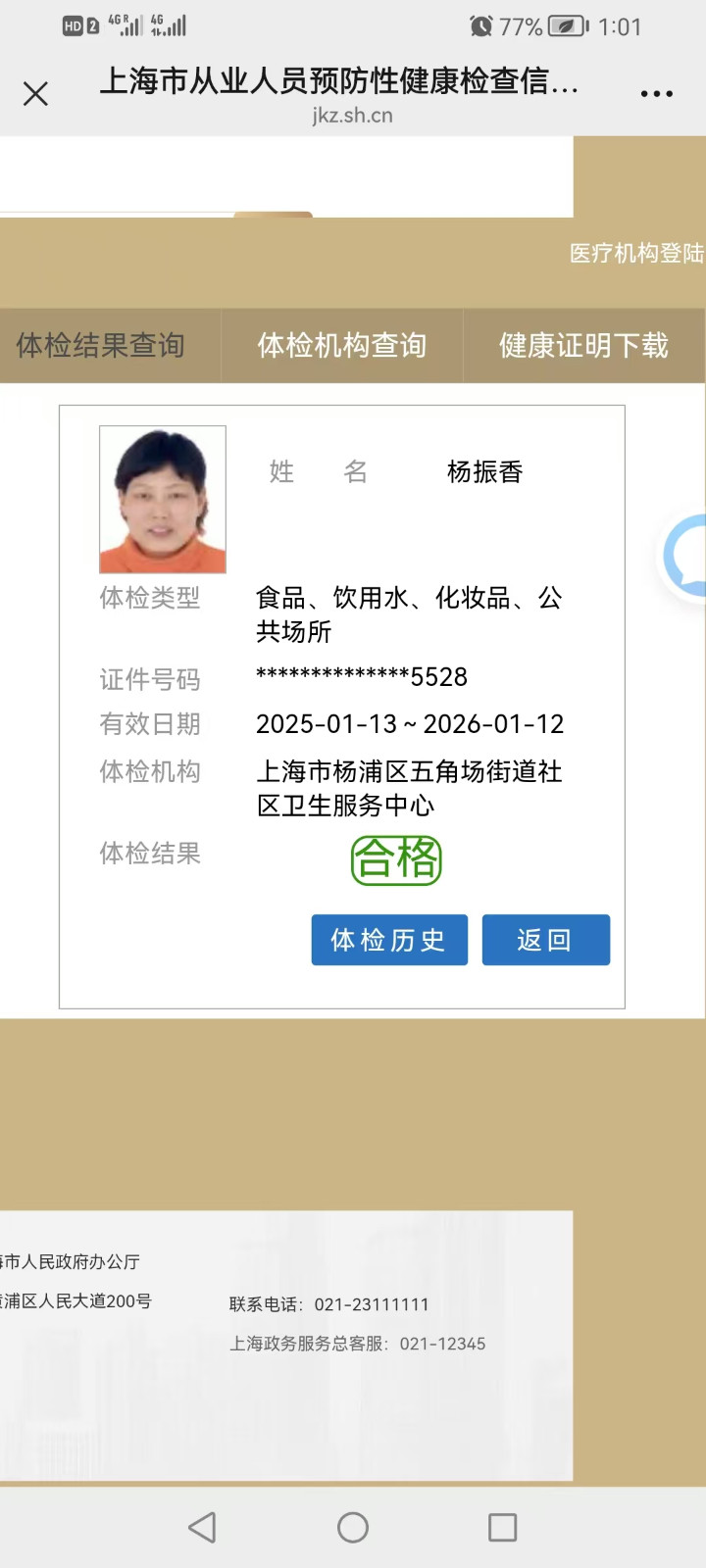Go to the system home screen
706x1568 pixels.
[353, 1527]
